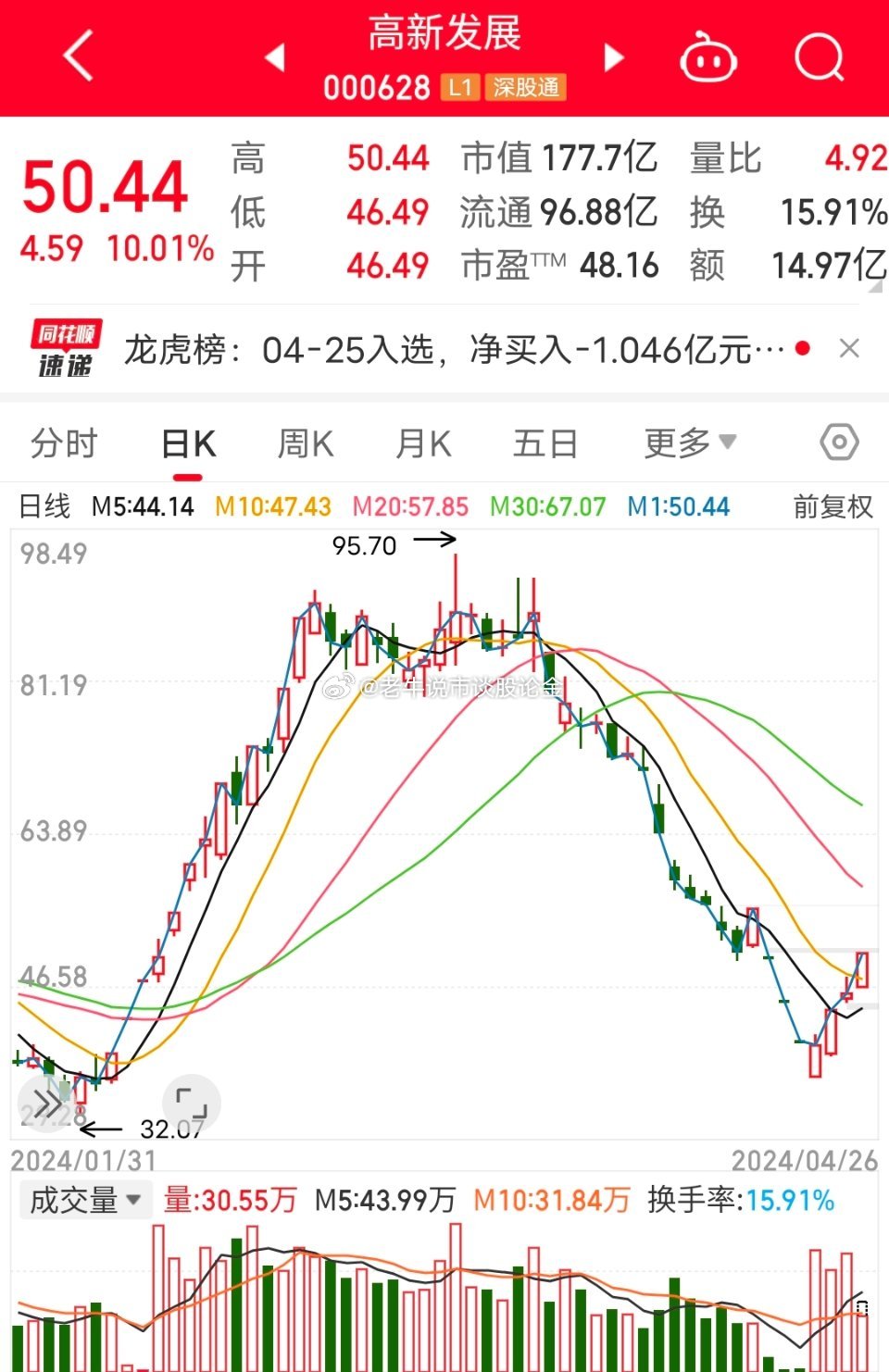Show the 五日 chart

point(545,443)
